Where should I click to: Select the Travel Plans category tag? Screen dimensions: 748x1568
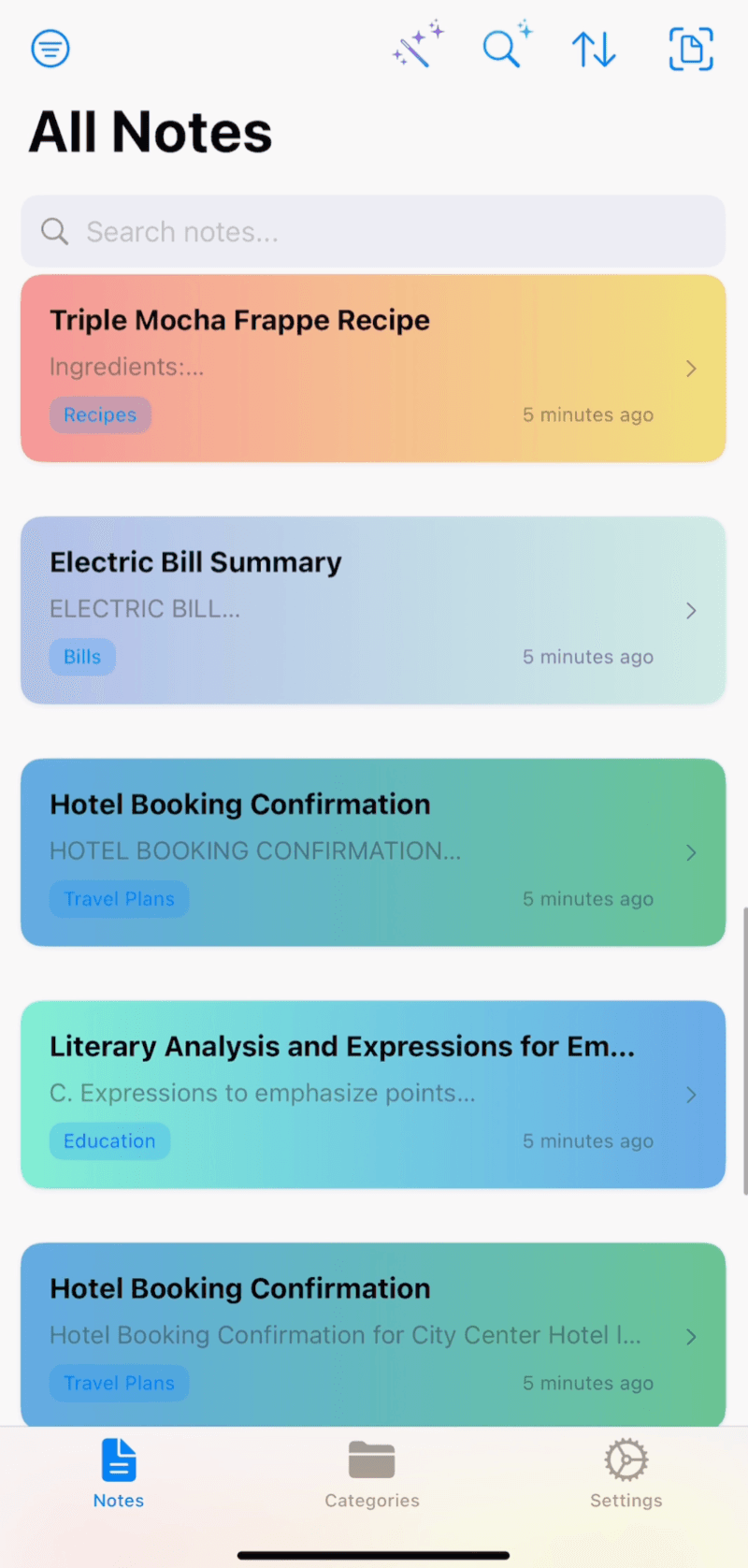pyautogui.click(x=119, y=898)
